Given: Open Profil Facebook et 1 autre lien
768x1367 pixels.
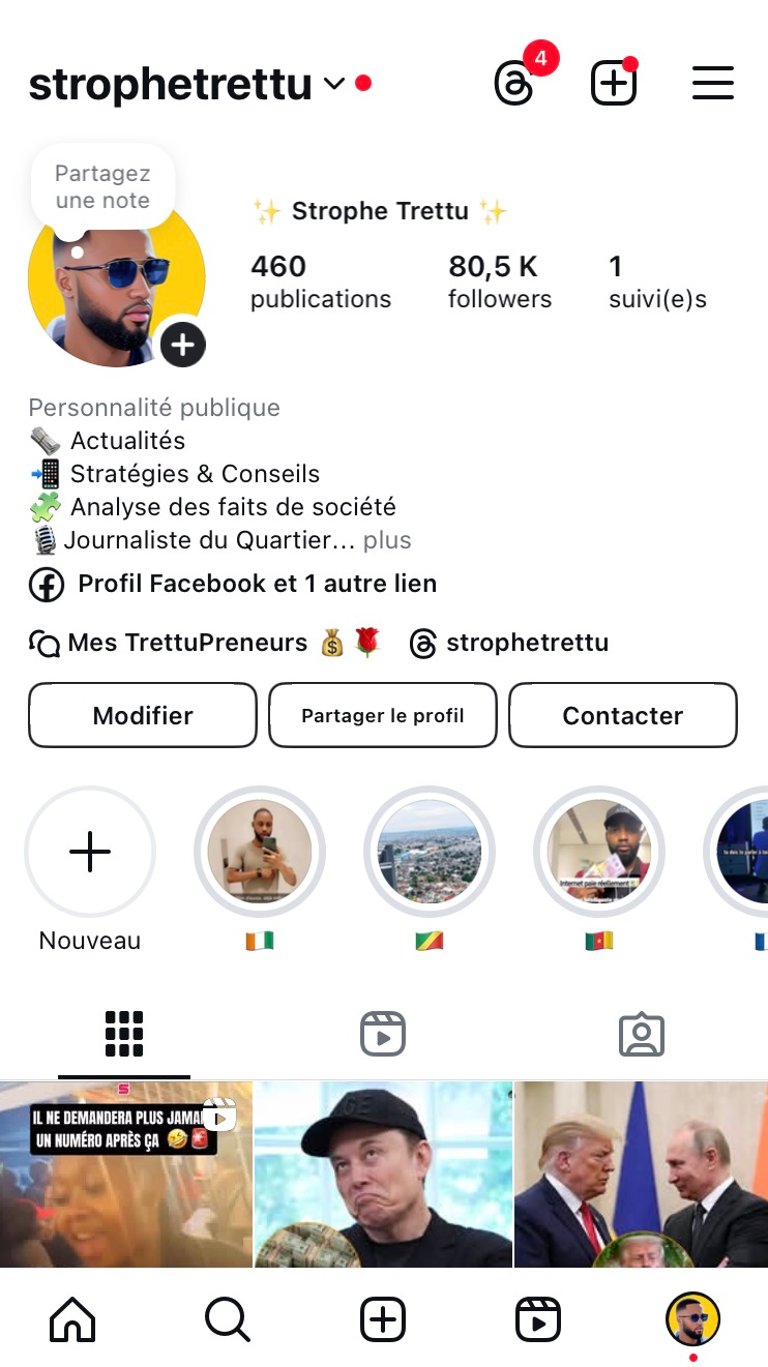Looking at the screenshot, I should click(256, 584).
